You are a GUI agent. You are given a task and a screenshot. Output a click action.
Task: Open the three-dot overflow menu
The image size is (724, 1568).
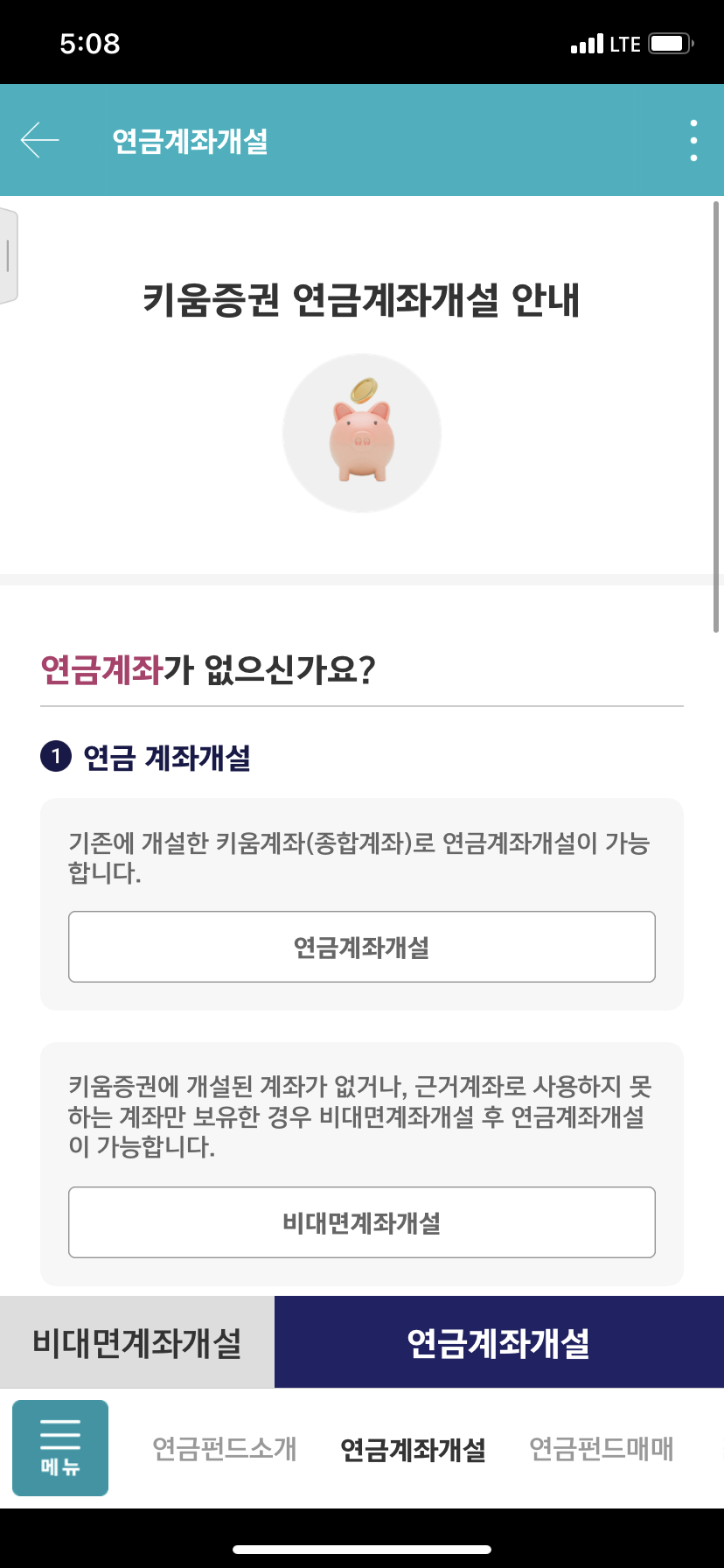(x=693, y=138)
